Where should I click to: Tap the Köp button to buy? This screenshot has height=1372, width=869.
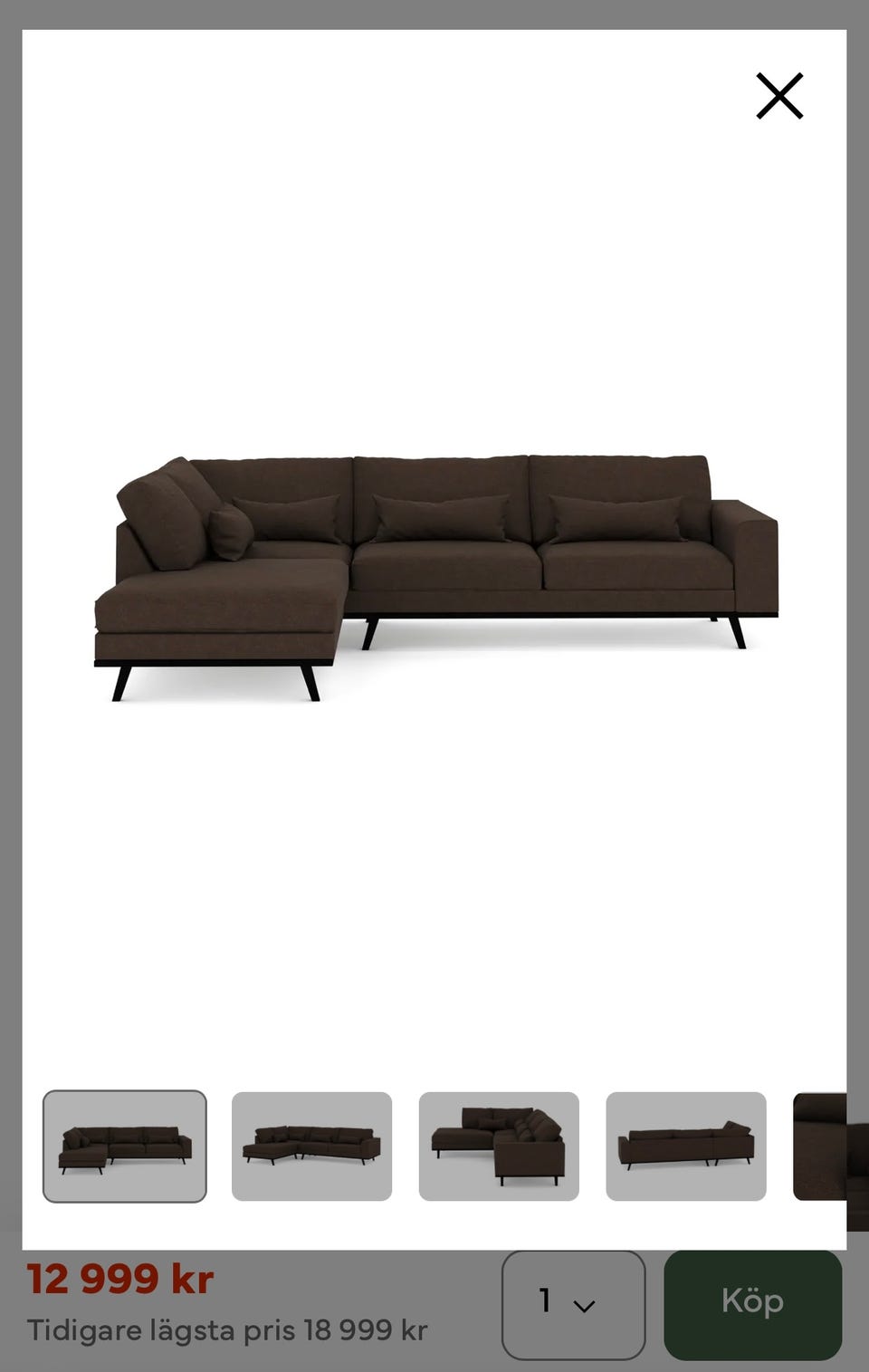752,1304
